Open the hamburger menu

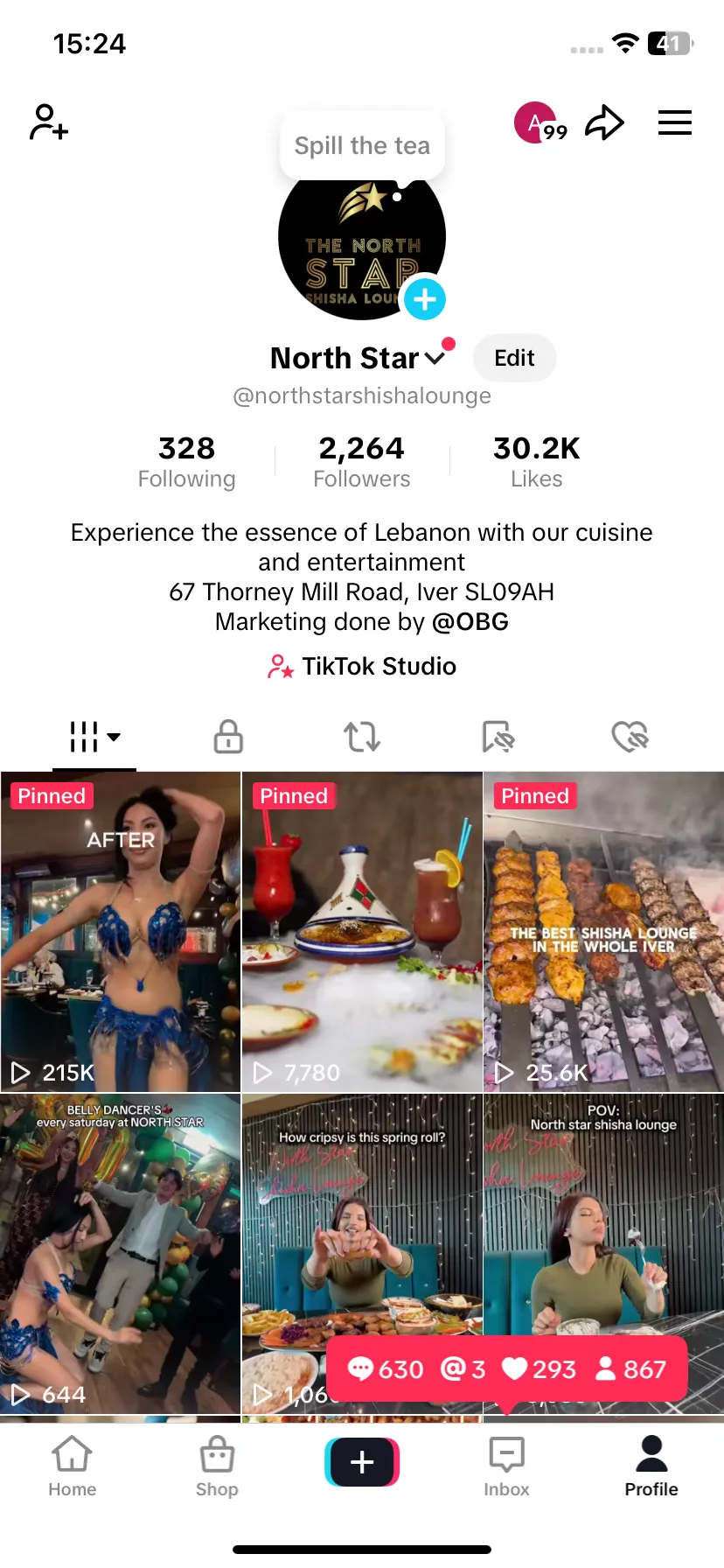[x=674, y=122]
